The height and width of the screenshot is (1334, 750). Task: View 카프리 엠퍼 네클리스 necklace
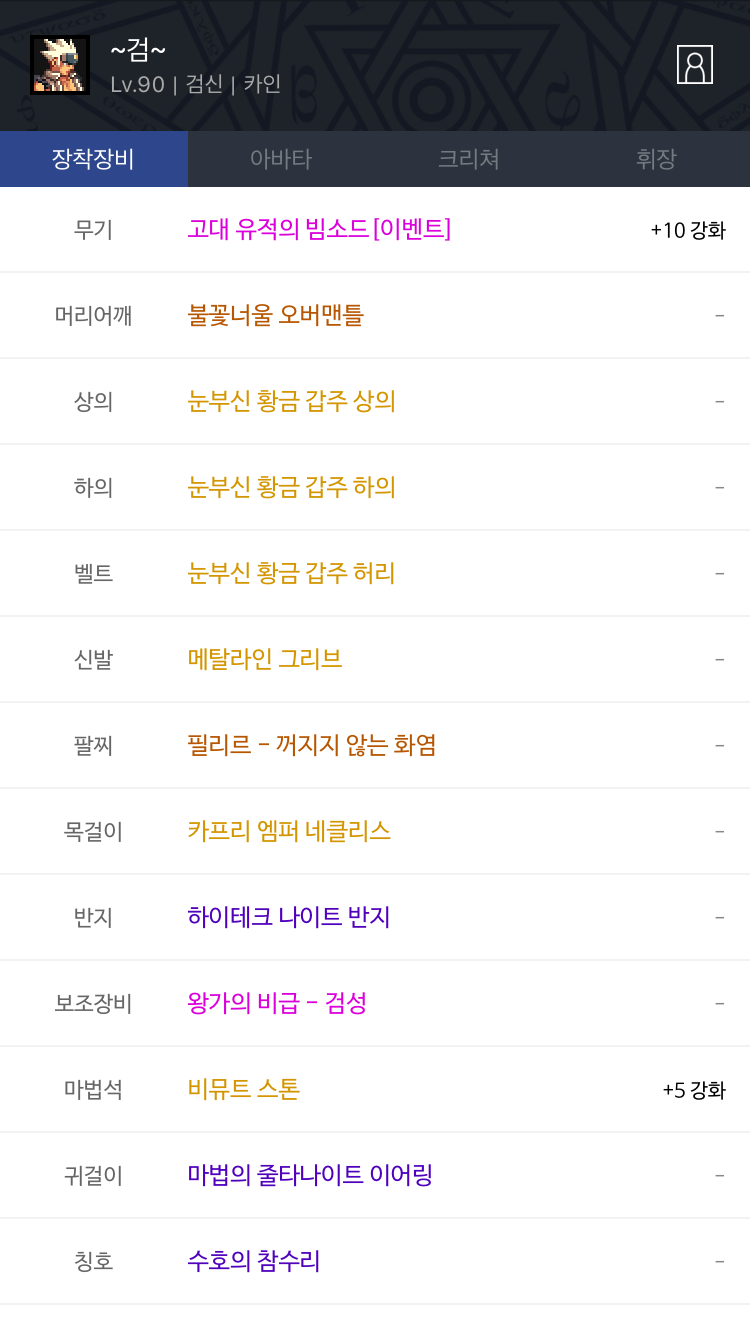pyautogui.click(x=289, y=831)
